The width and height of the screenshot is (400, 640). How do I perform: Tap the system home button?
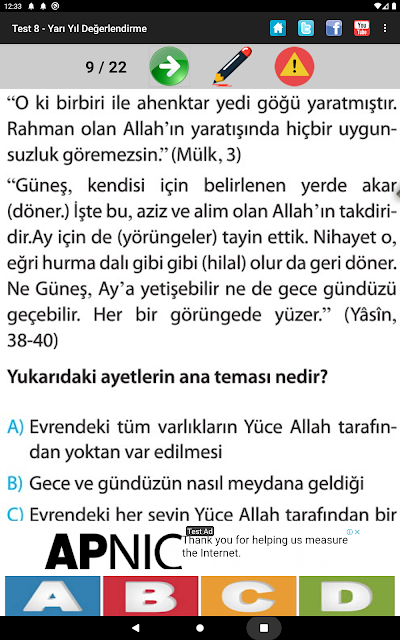coord(200,628)
